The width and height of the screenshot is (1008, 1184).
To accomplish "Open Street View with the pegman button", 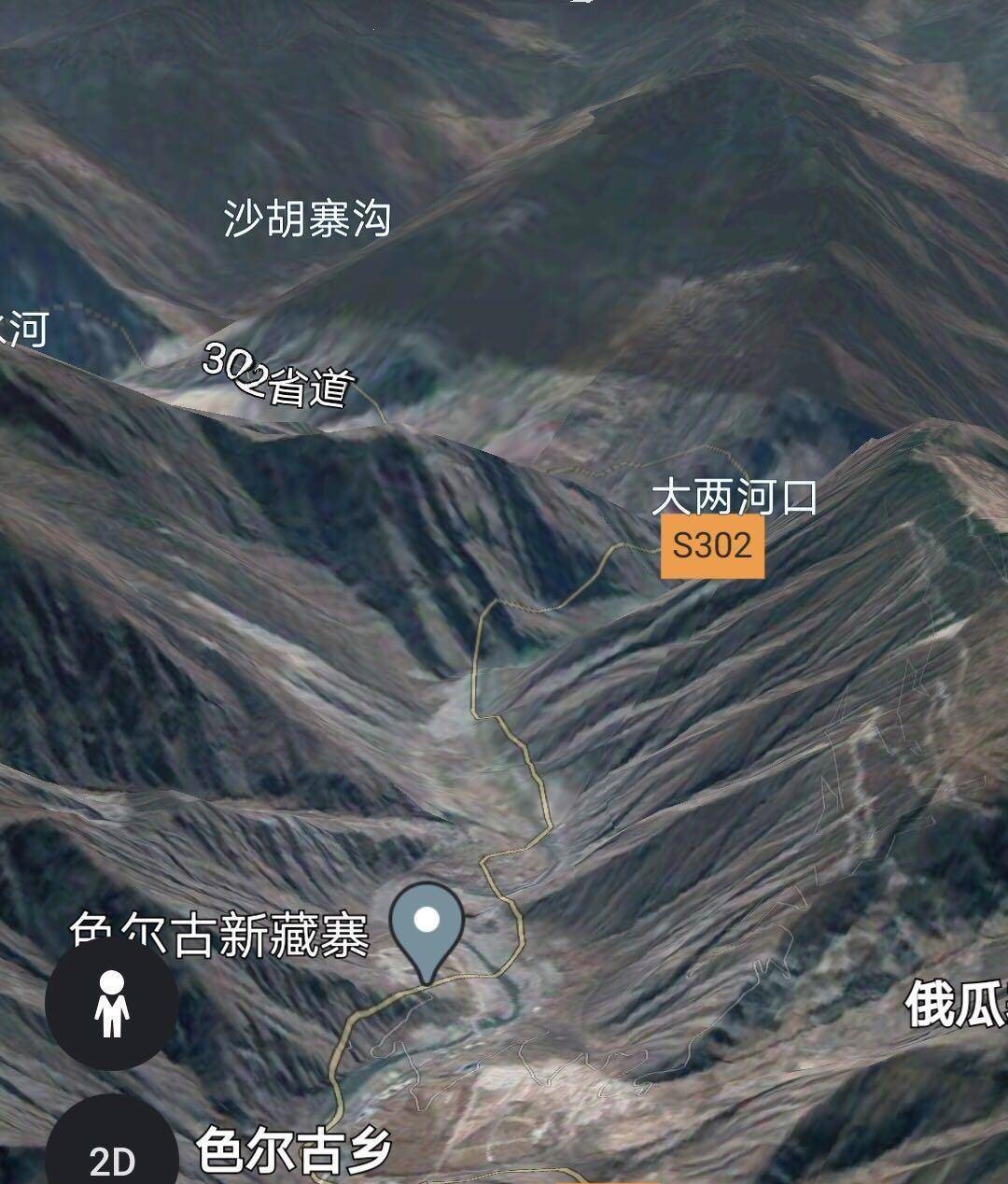I will (x=112, y=1003).
